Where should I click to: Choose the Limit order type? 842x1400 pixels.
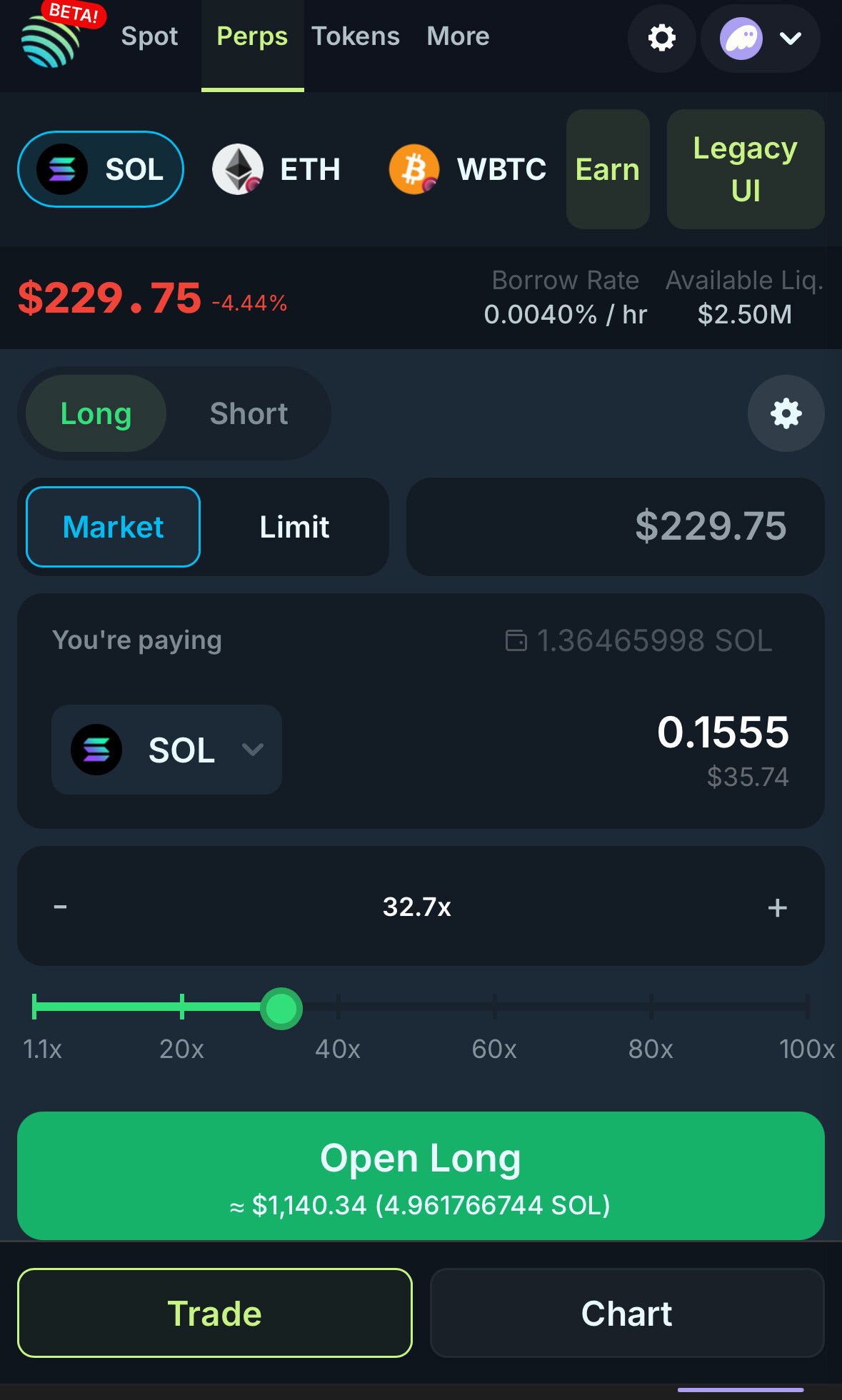click(294, 527)
